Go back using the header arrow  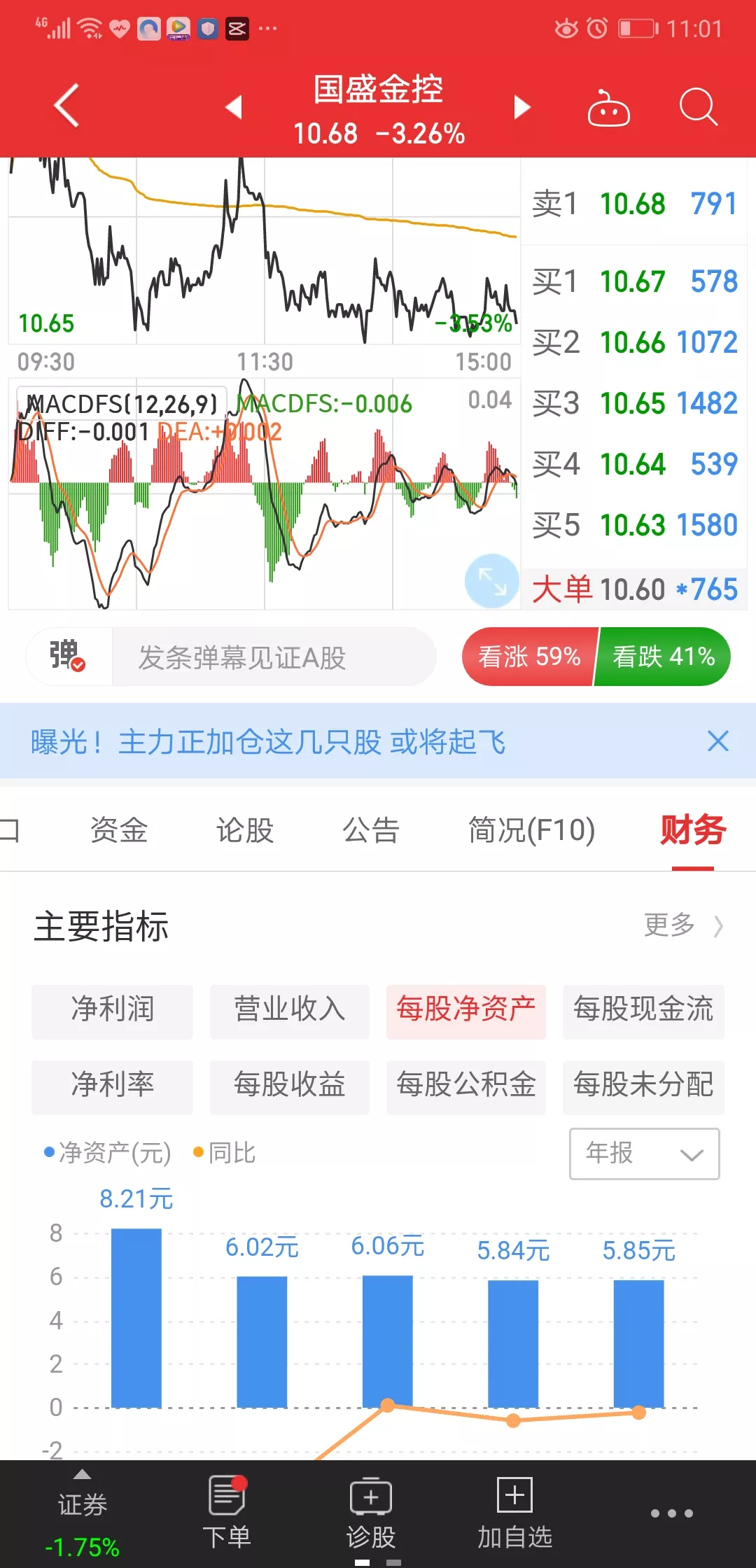(x=66, y=106)
